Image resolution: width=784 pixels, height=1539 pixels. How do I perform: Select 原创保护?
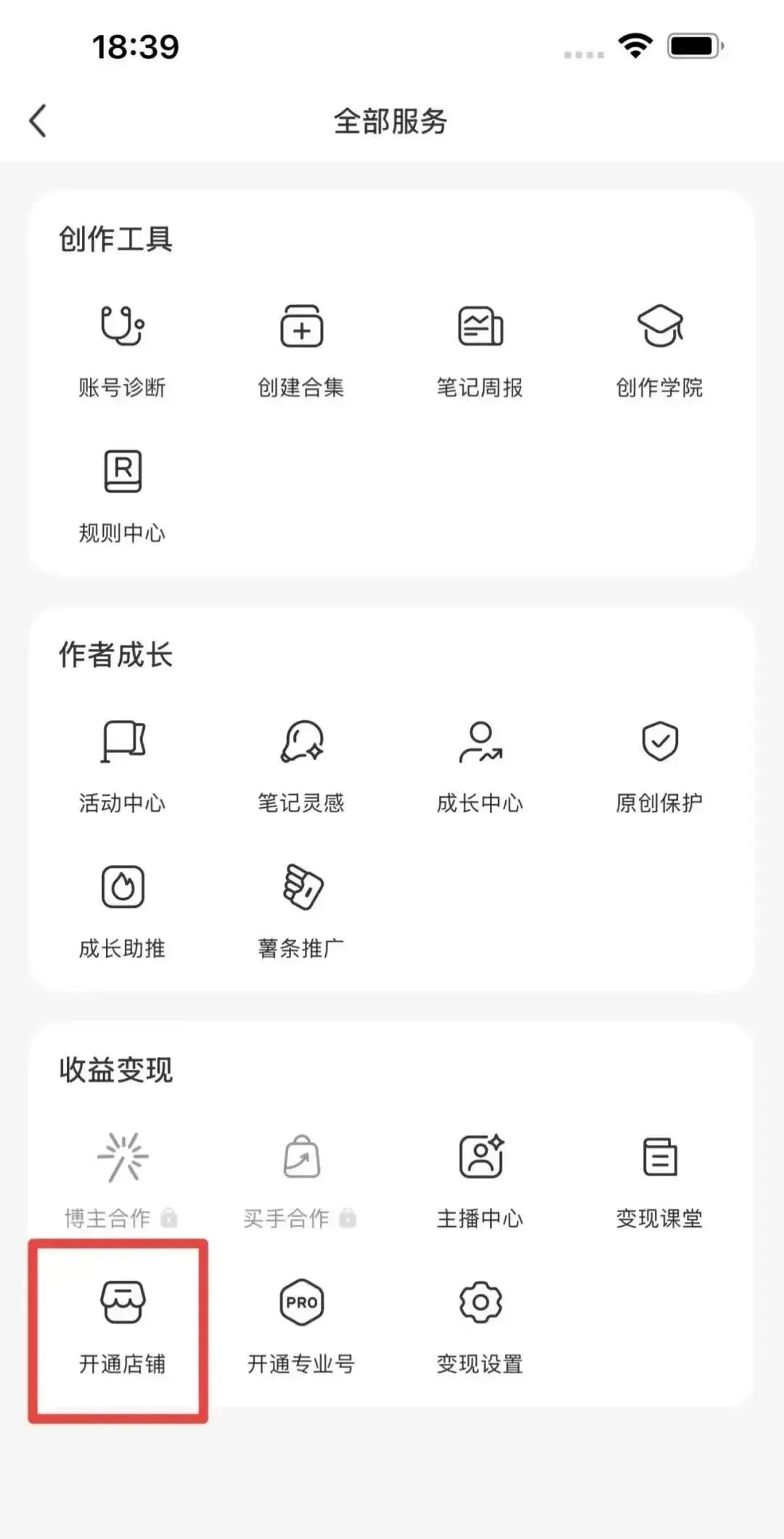tap(659, 765)
